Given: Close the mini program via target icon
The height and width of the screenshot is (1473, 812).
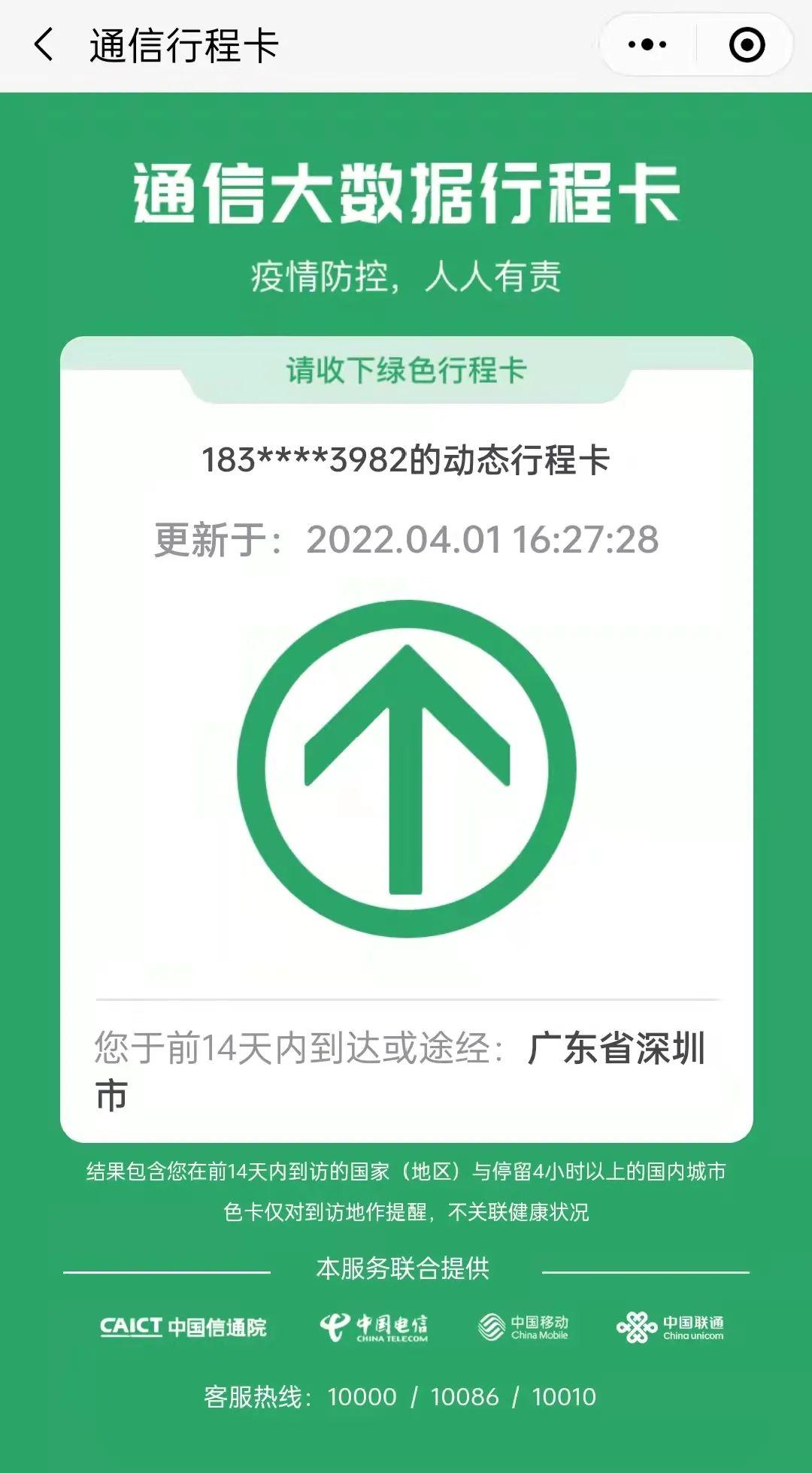Looking at the screenshot, I should pos(747,45).
